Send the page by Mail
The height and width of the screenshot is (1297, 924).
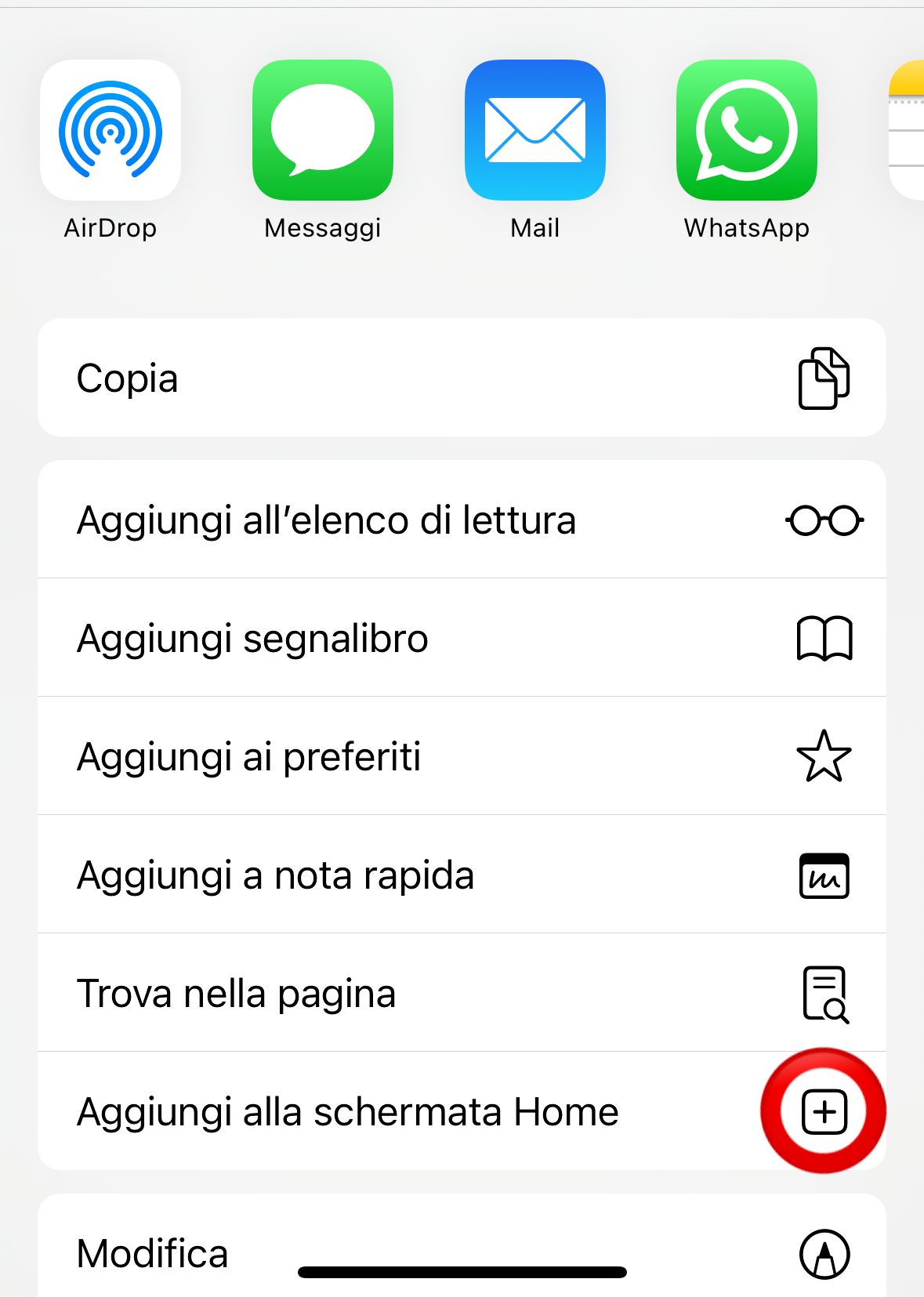[534, 130]
